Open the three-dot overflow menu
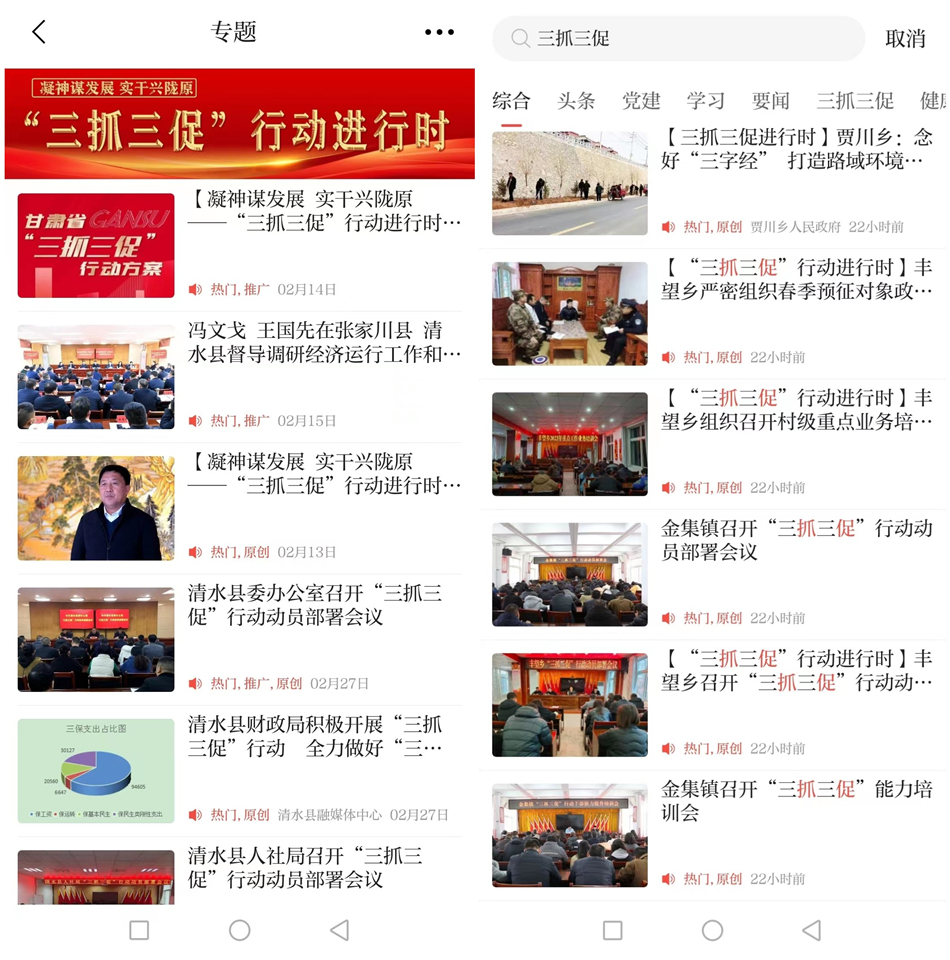This screenshot has width=950, height=960. 439,32
